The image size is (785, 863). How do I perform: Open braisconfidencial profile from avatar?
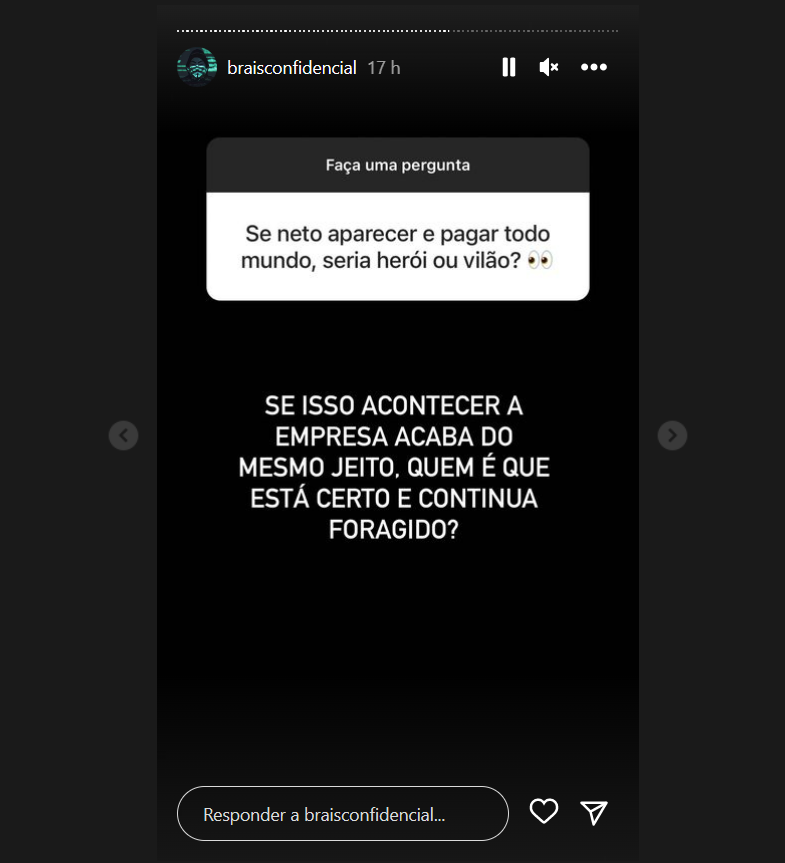(x=196, y=67)
